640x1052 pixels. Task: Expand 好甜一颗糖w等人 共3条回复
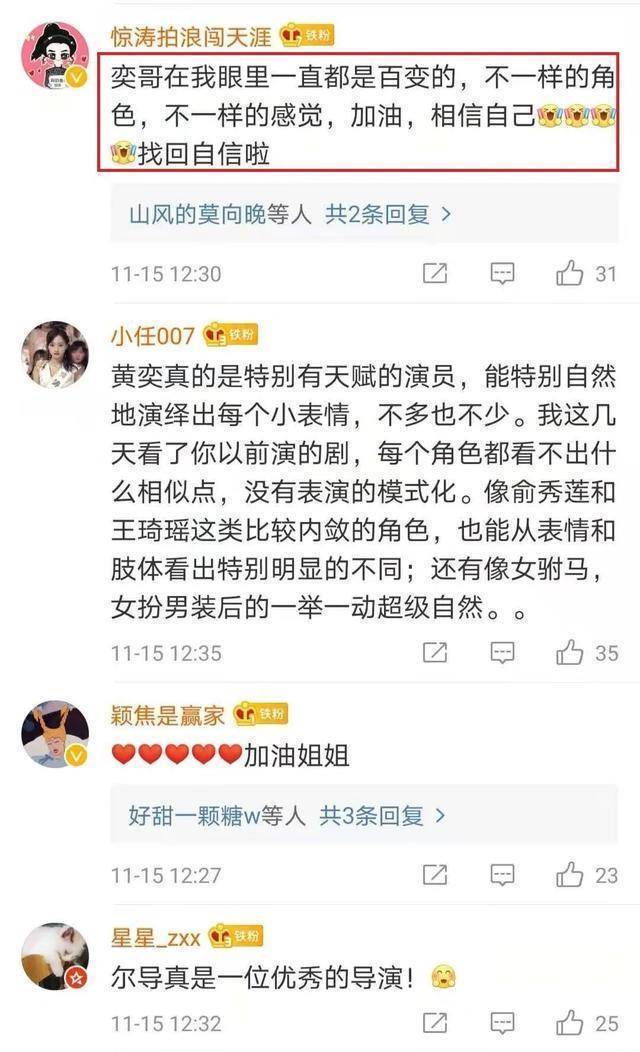(x=286, y=816)
